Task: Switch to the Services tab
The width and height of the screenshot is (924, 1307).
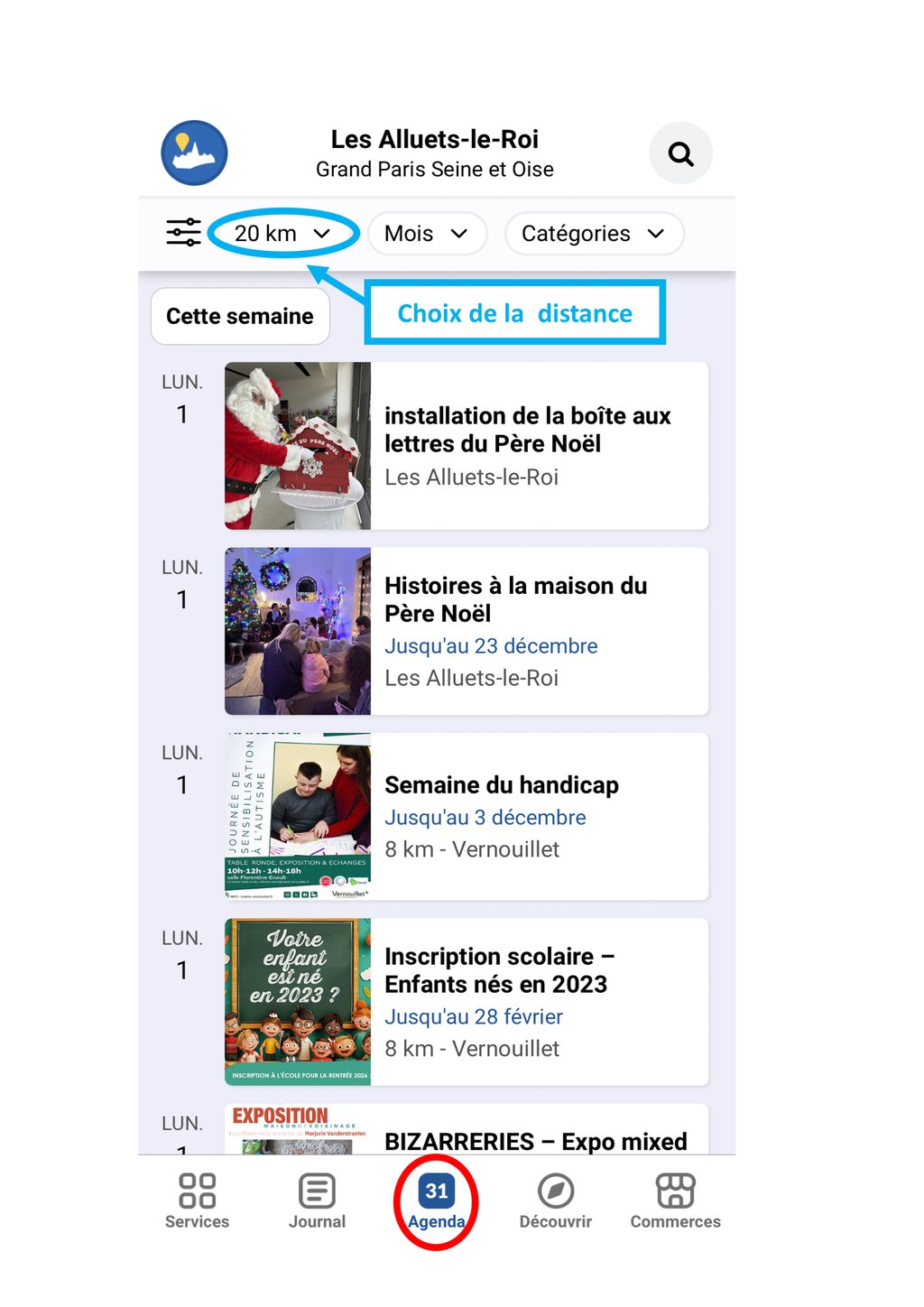Action: tap(197, 1201)
